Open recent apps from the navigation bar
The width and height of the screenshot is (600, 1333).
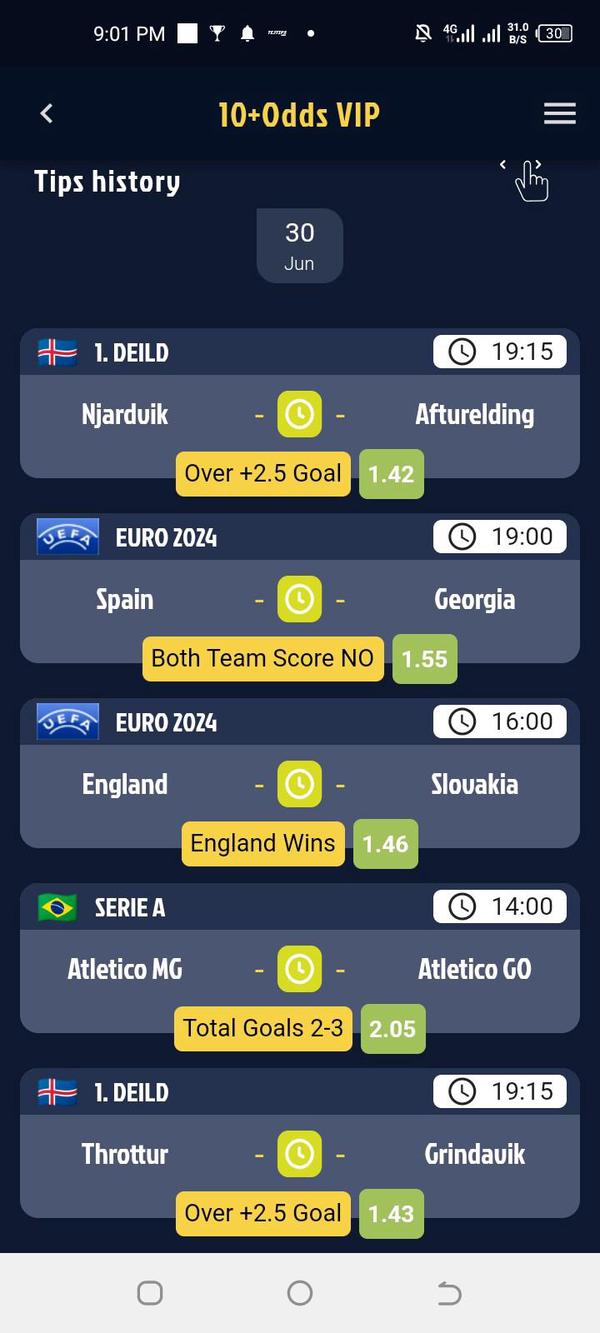[x=150, y=1293]
